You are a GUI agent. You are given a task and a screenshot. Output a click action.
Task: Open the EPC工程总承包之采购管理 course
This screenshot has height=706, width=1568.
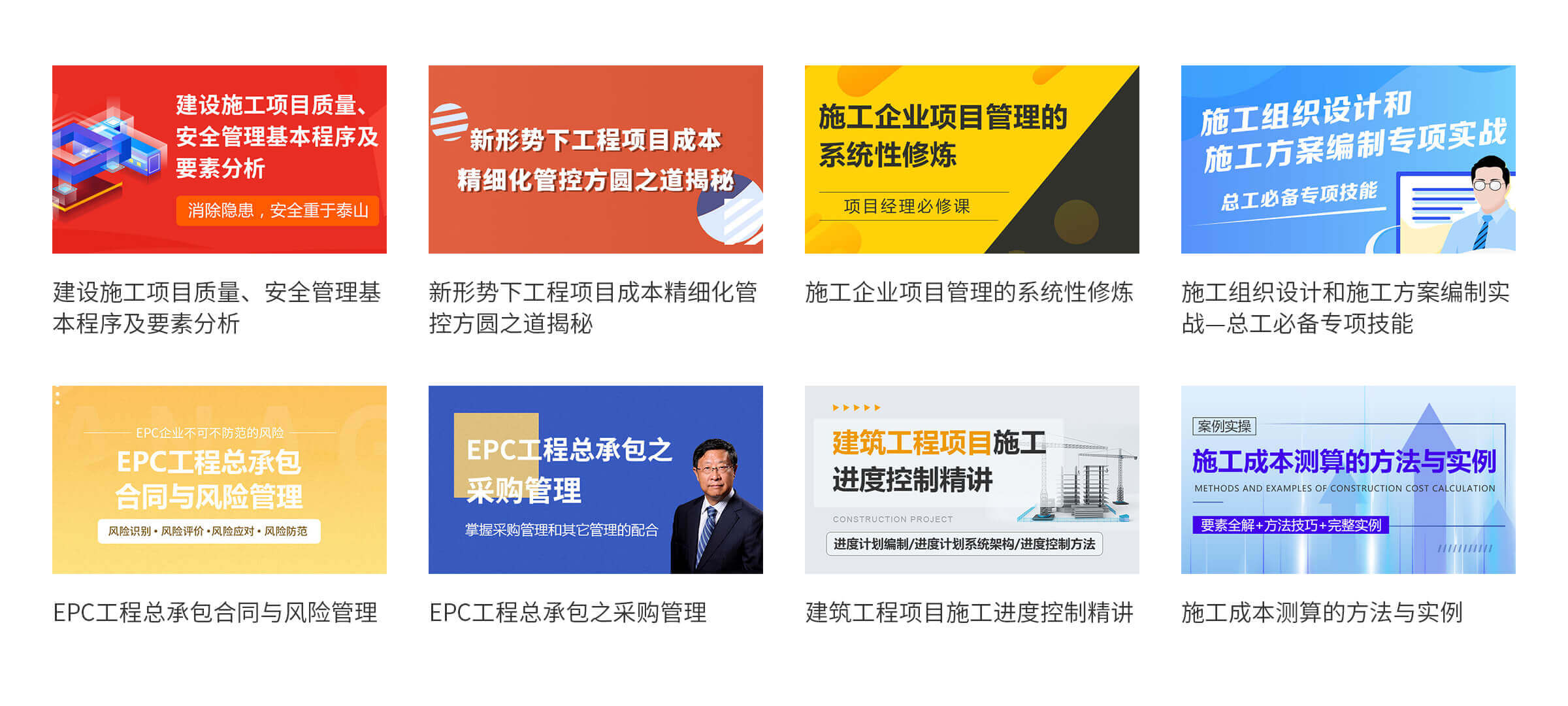[596, 480]
